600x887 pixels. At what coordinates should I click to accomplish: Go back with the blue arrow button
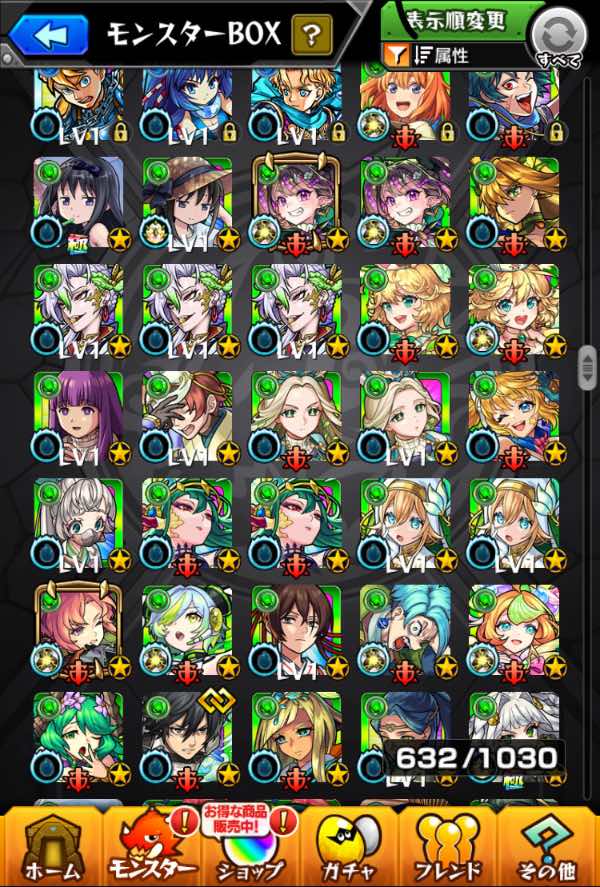[49, 35]
